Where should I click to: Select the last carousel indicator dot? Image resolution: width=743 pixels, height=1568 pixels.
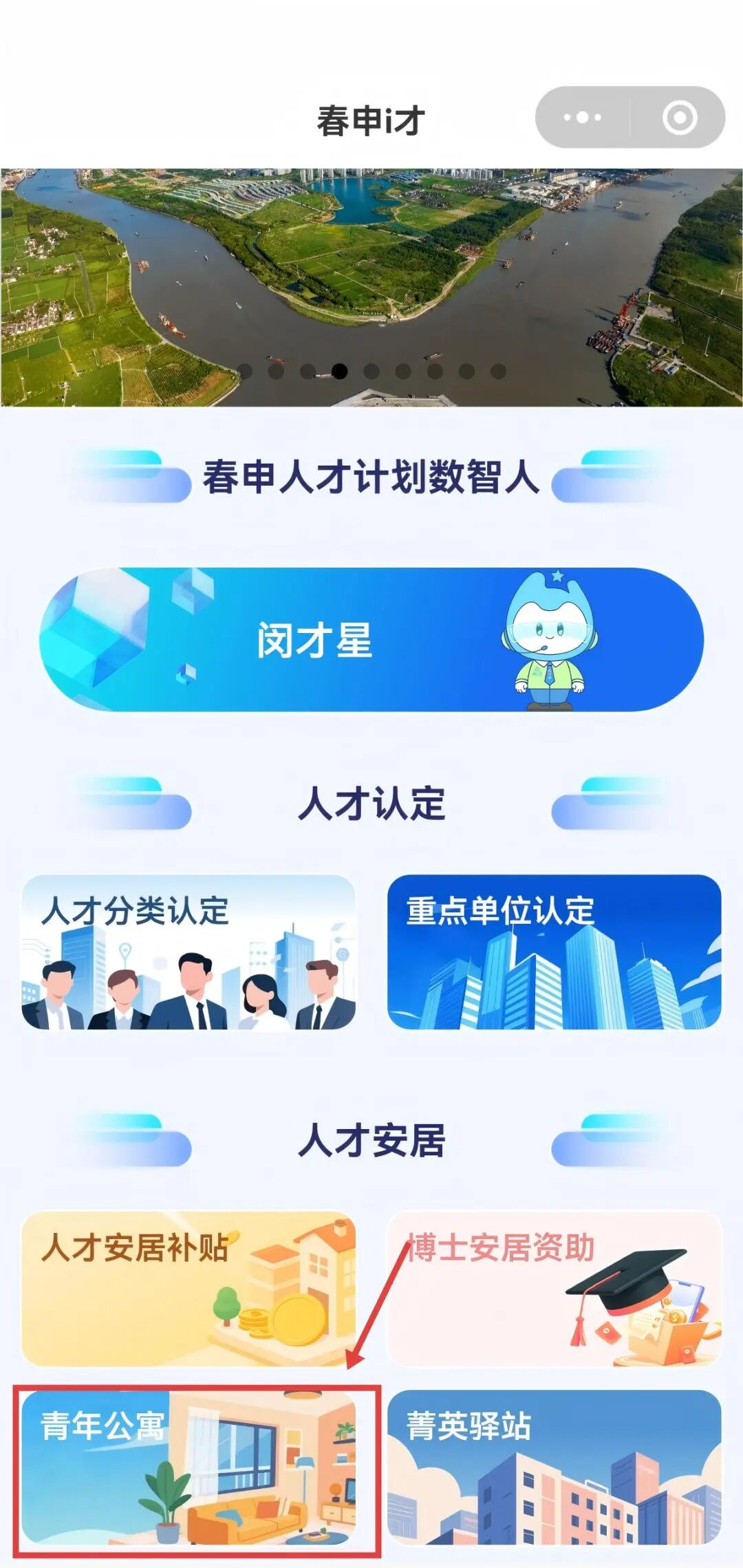point(497,370)
